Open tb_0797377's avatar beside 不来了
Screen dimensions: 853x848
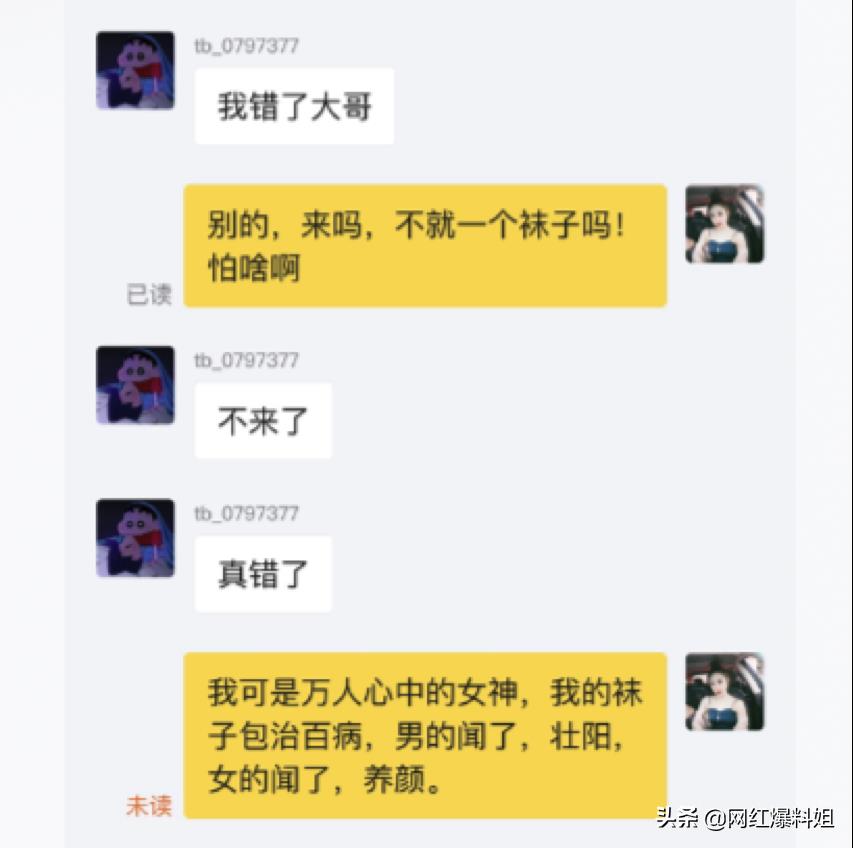pyautogui.click(x=135, y=385)
